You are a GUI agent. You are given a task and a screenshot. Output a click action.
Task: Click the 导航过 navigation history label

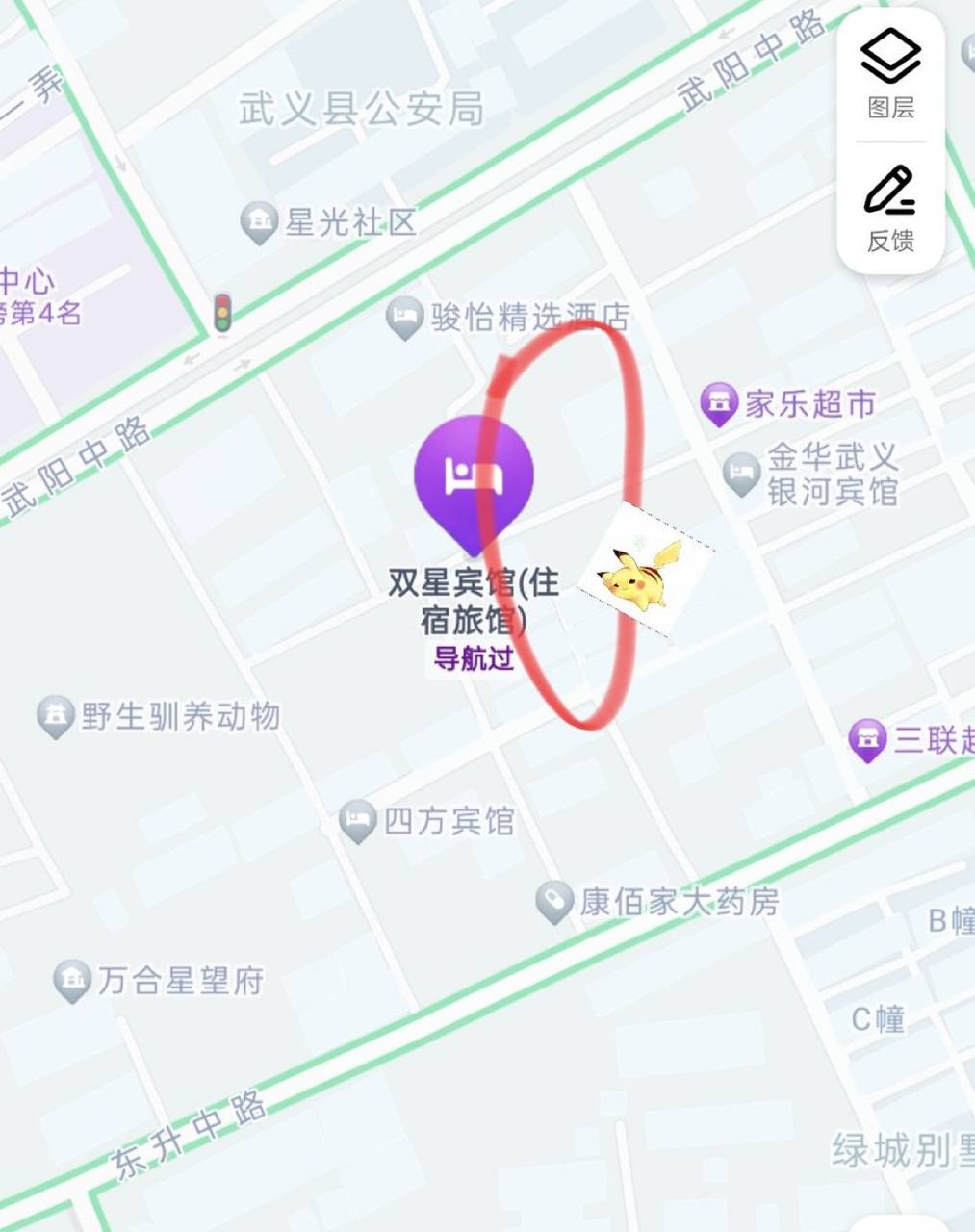pos(474,659)
